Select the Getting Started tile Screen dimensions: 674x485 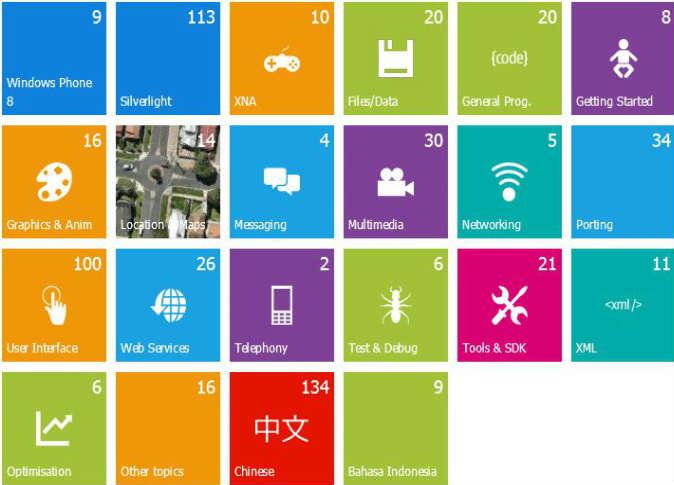(623, 58)
